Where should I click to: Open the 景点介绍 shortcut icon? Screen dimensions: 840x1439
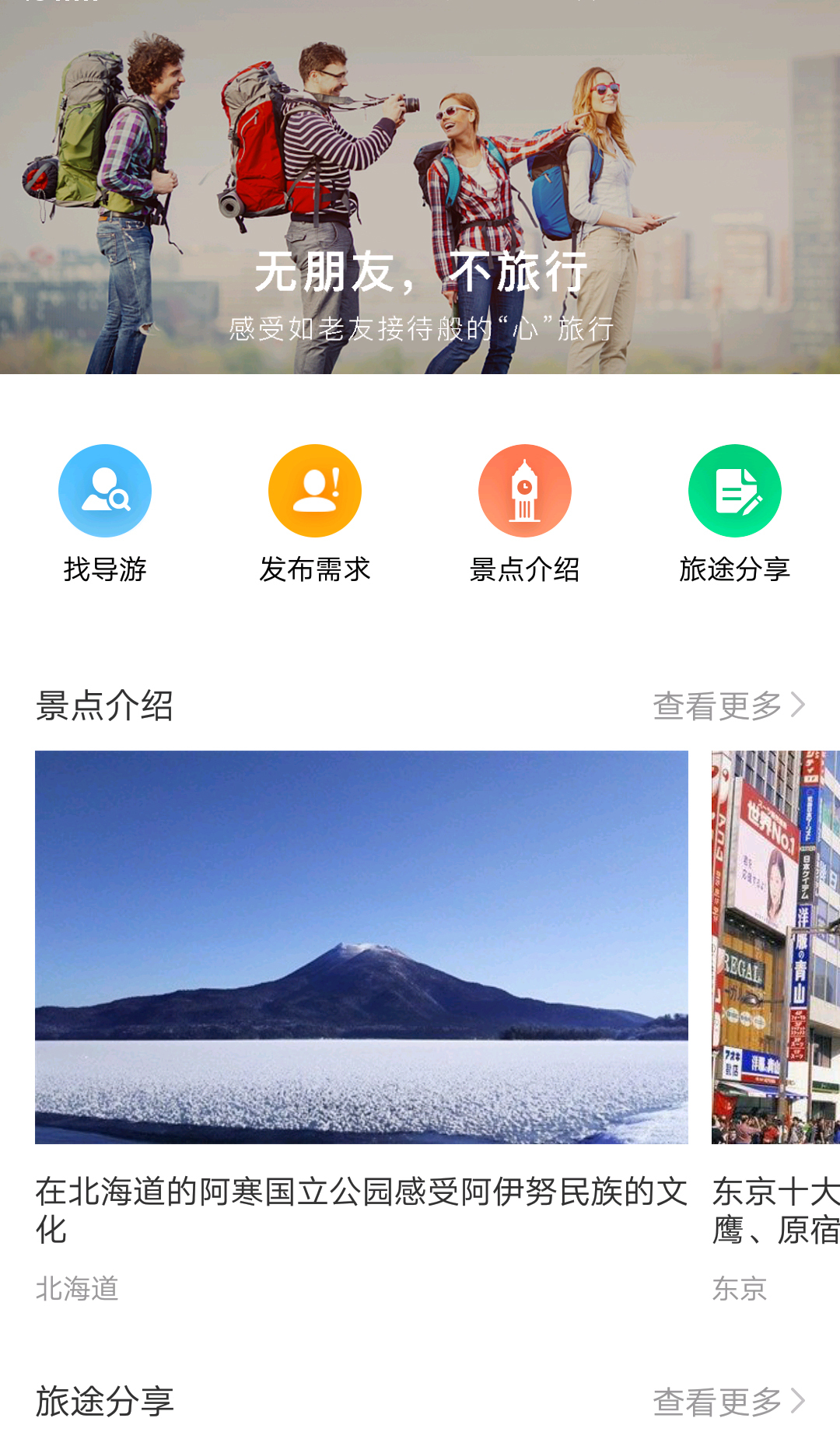coord(525,491)
